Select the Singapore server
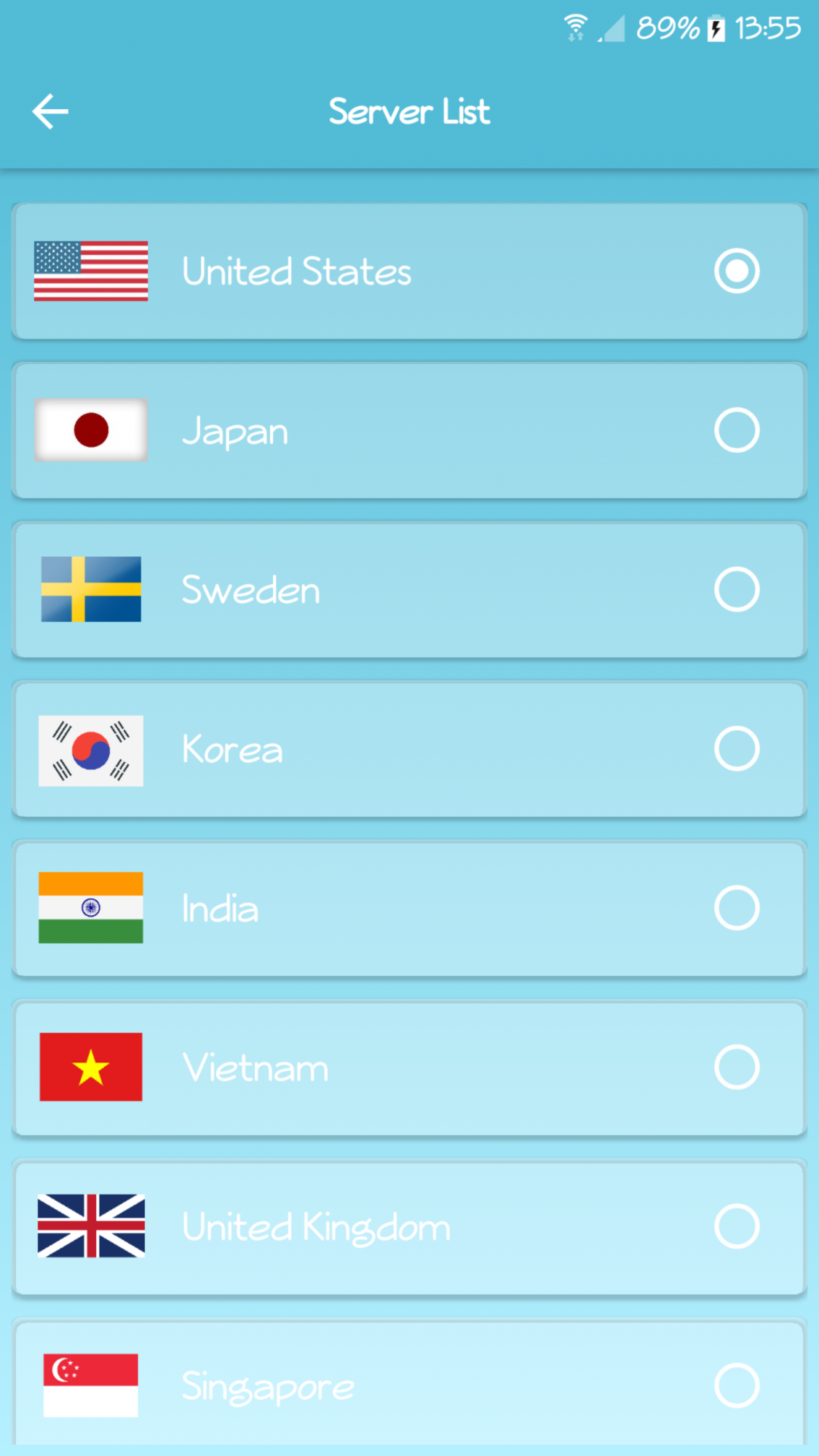Image resolution: width=819 pixels, height=1456 pixels. point(736,1385)
